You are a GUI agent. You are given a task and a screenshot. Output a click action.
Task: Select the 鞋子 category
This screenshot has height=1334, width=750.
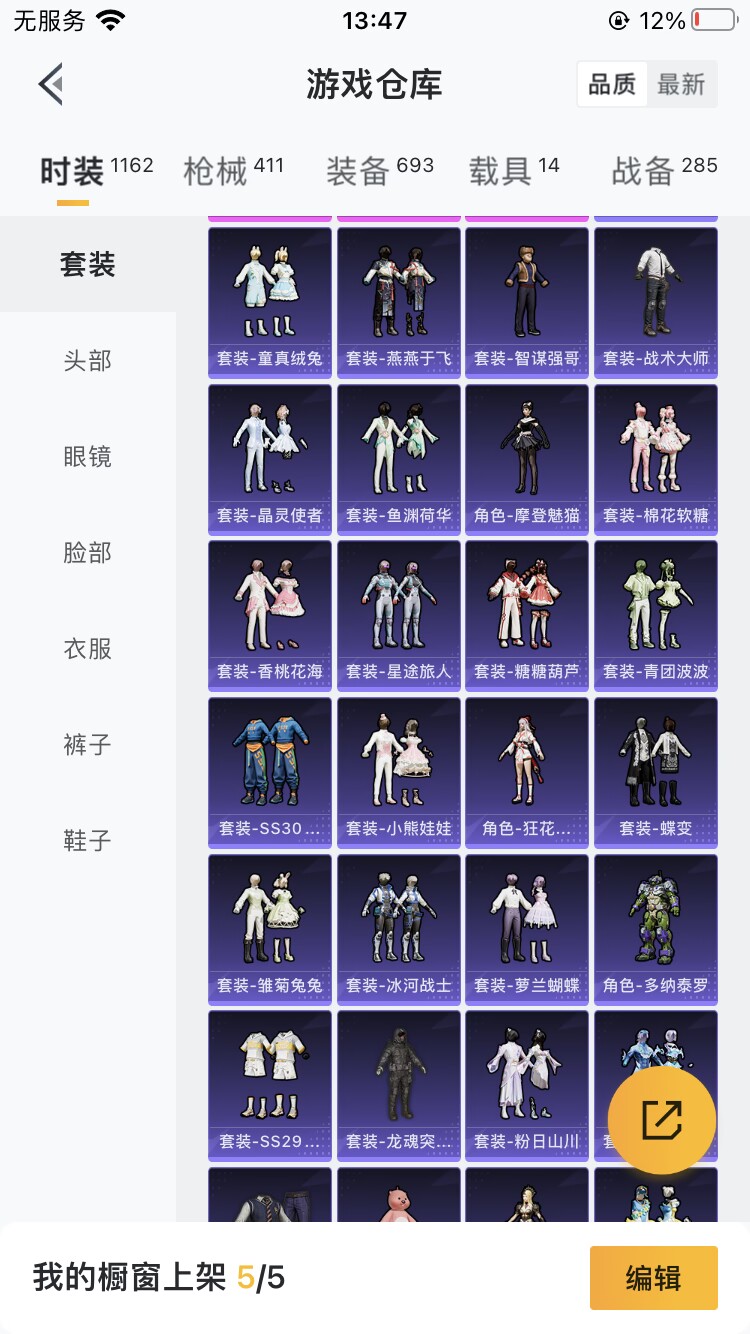[x=88, y=840]
